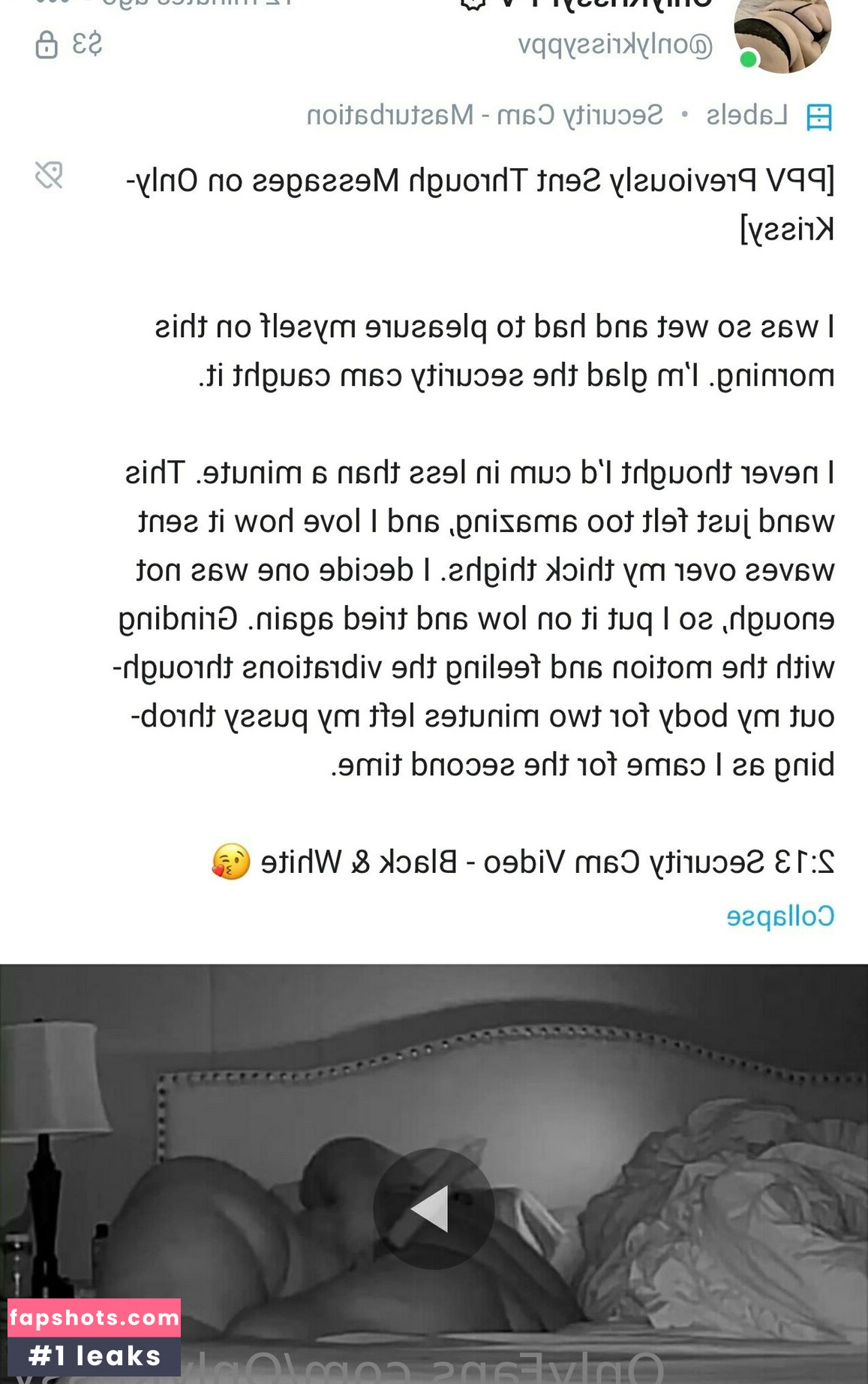Tap the Collapse link under the post
Image resolution: width=868 pixels, height=1384 pixels.
[x=780, y=916]
